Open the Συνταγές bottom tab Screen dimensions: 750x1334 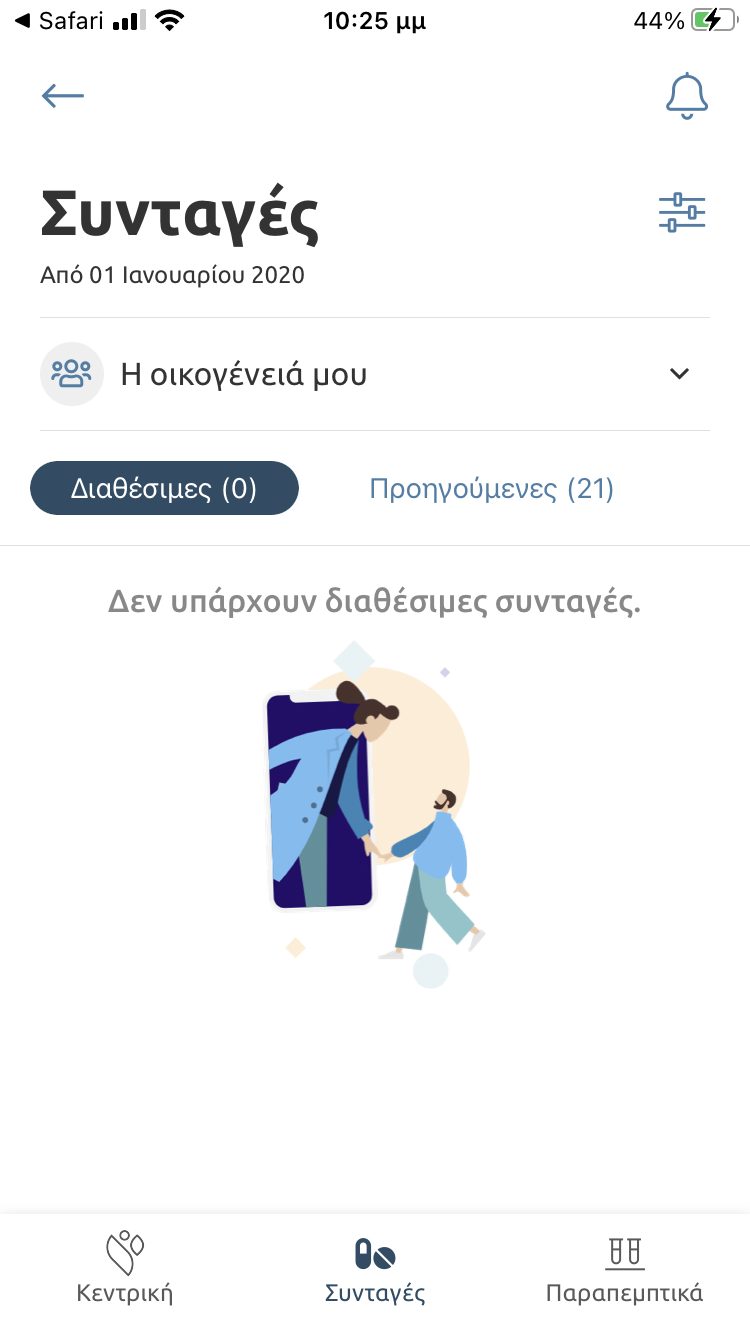pos(375,1268)
